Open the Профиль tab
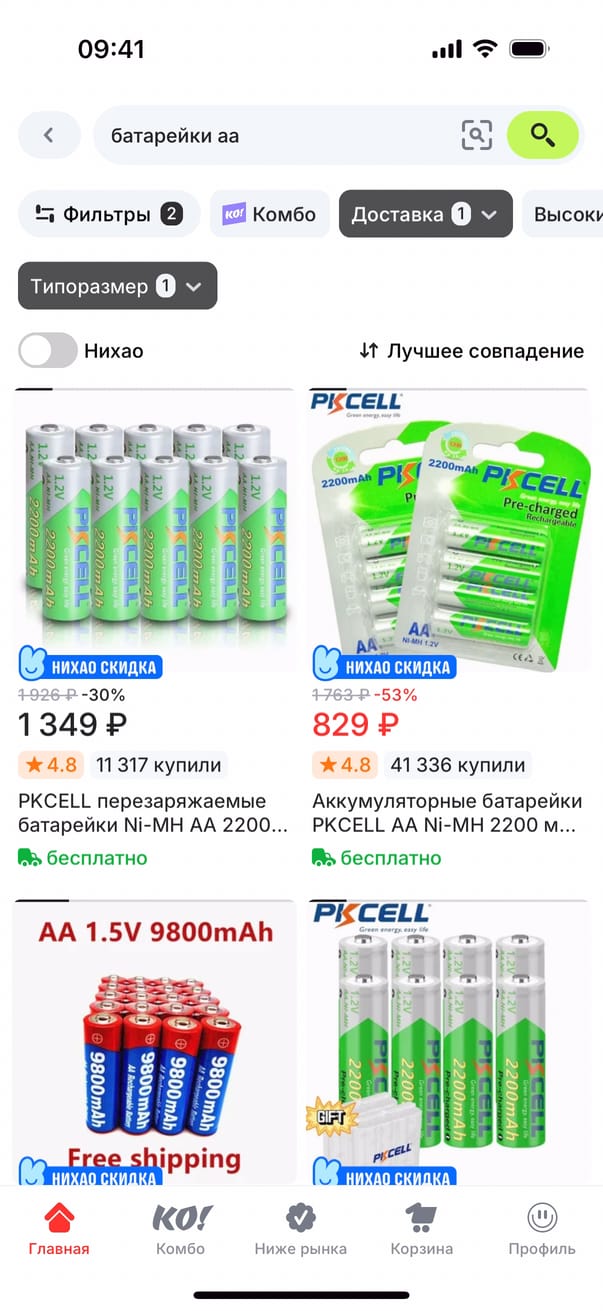 click(541, 1230)
